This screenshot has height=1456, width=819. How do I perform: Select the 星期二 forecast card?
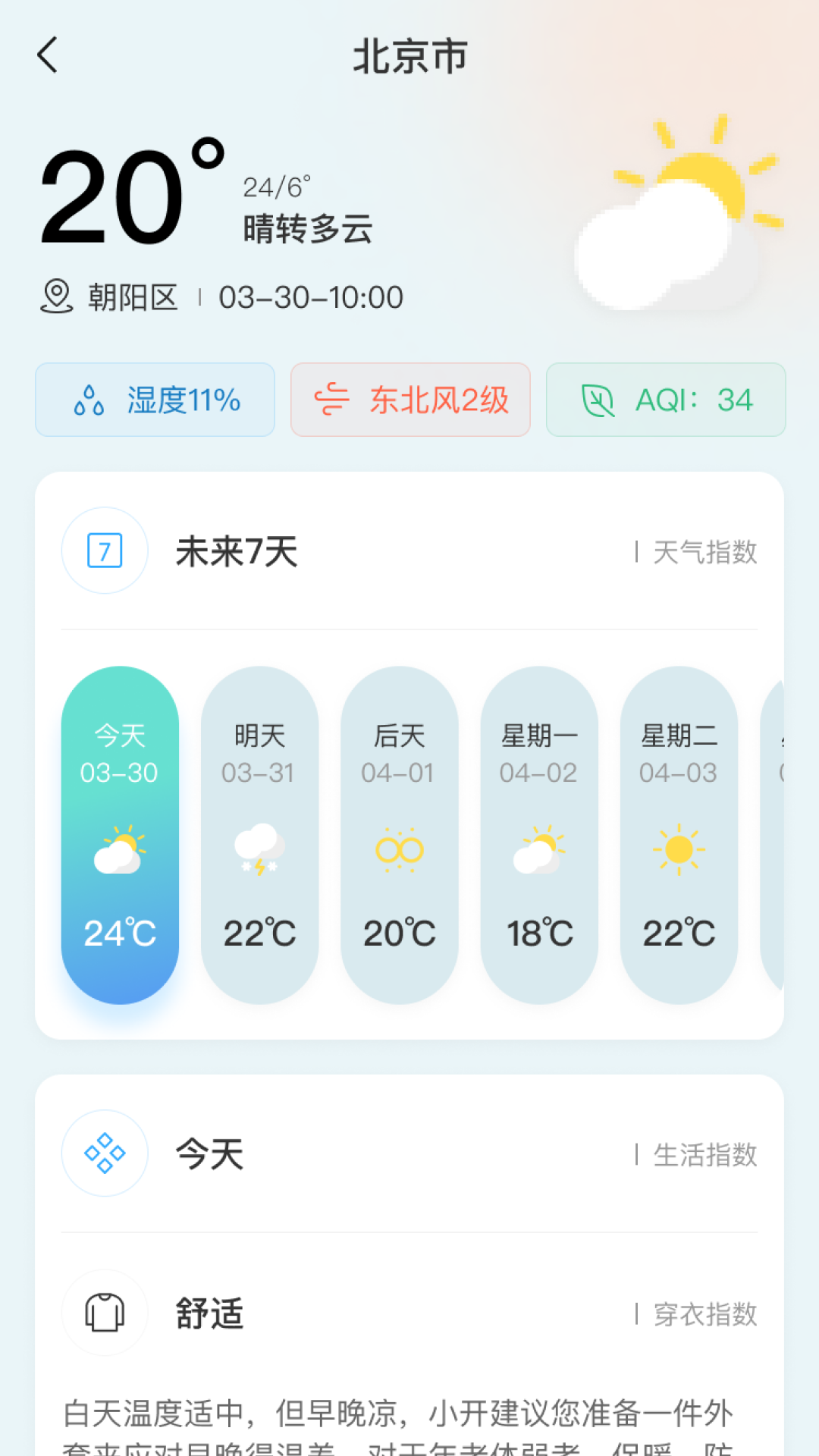pyautogui.click(x=679, y=834)
